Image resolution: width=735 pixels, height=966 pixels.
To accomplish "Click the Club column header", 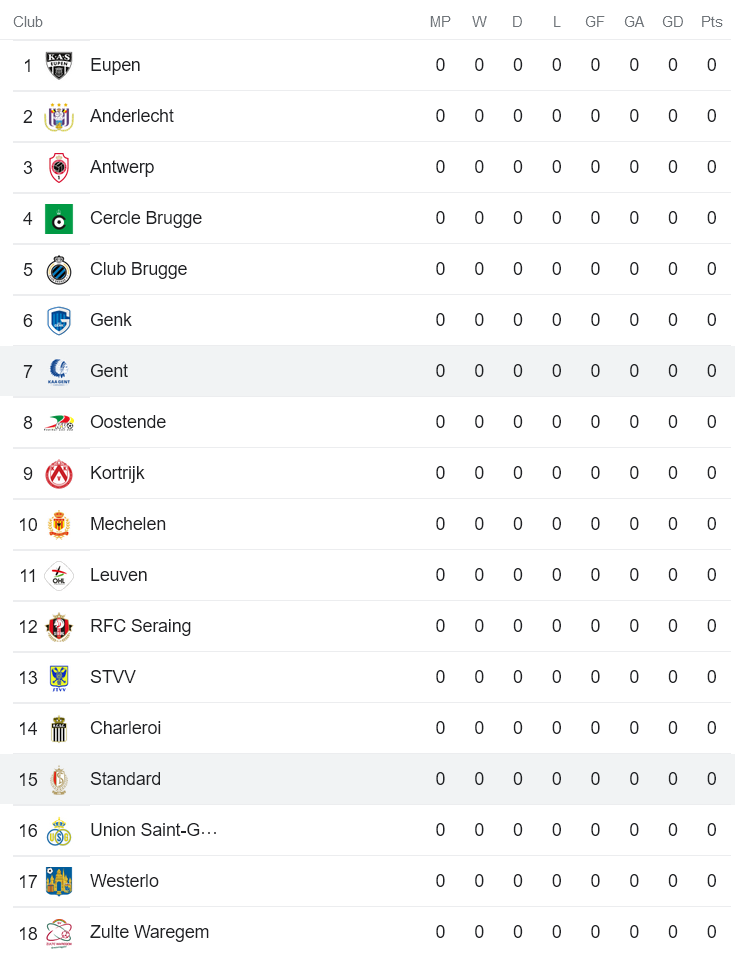I will point(27,21).
